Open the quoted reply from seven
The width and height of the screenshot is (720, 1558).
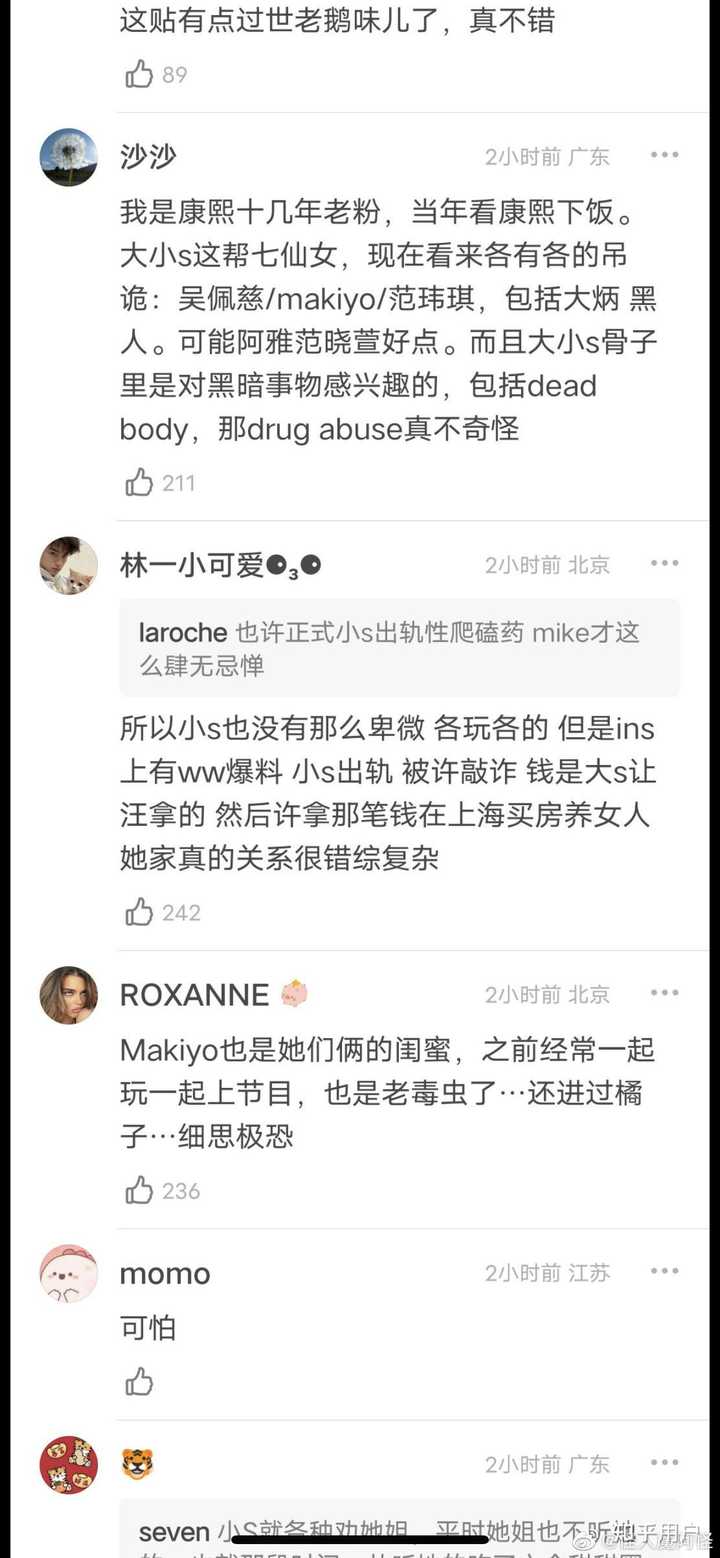tap(398, 1530)
